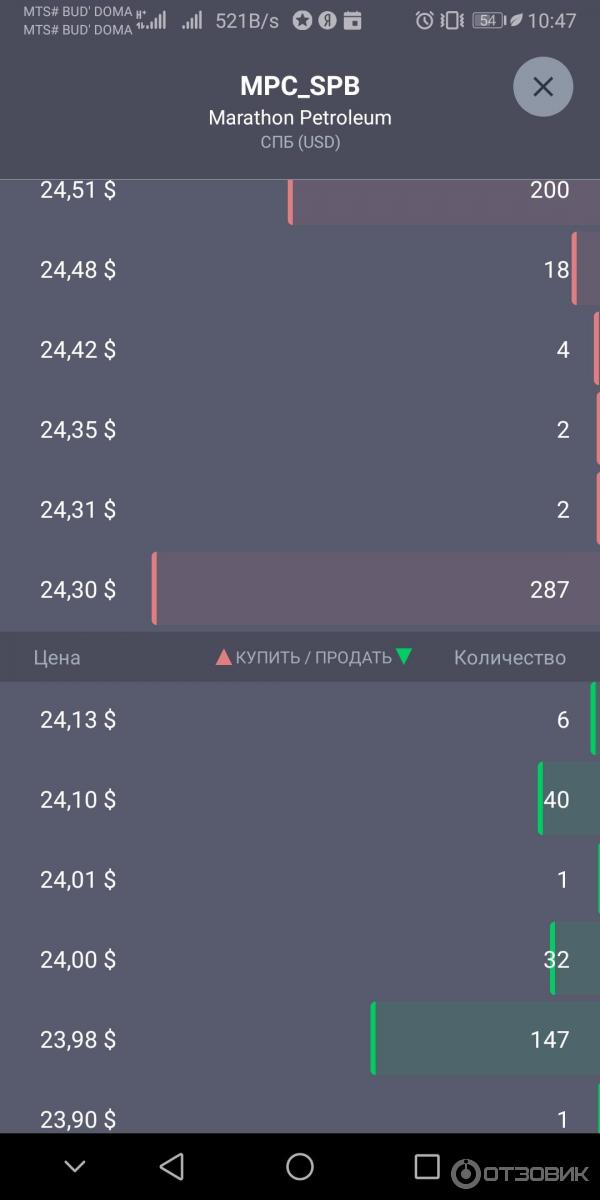Close the MPC_SPB order book

tap(543, 87)
